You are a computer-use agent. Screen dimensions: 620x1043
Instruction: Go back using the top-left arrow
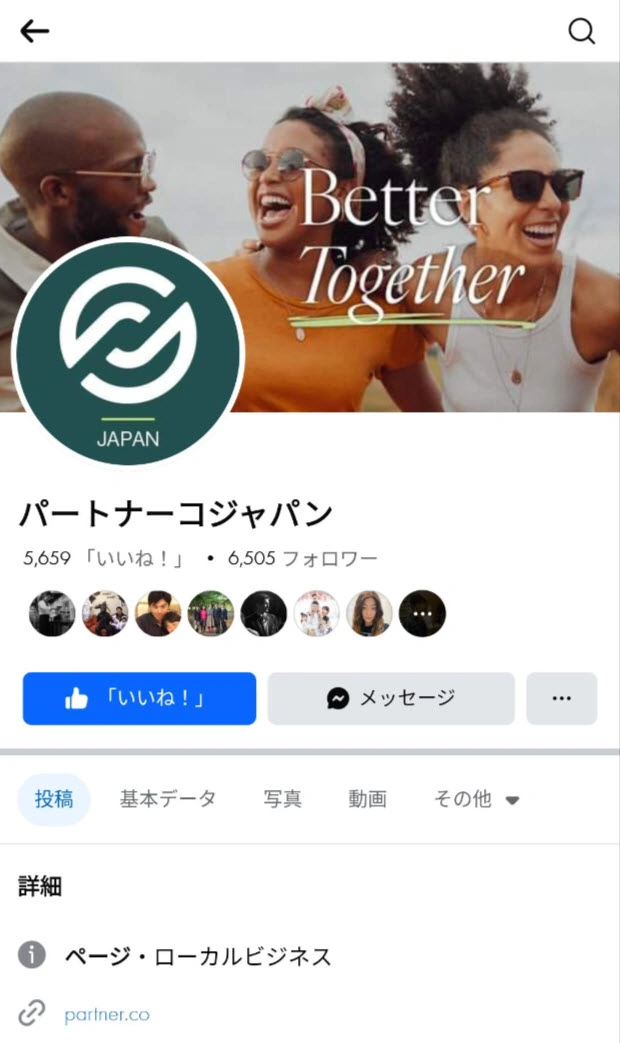pos(34,31)
